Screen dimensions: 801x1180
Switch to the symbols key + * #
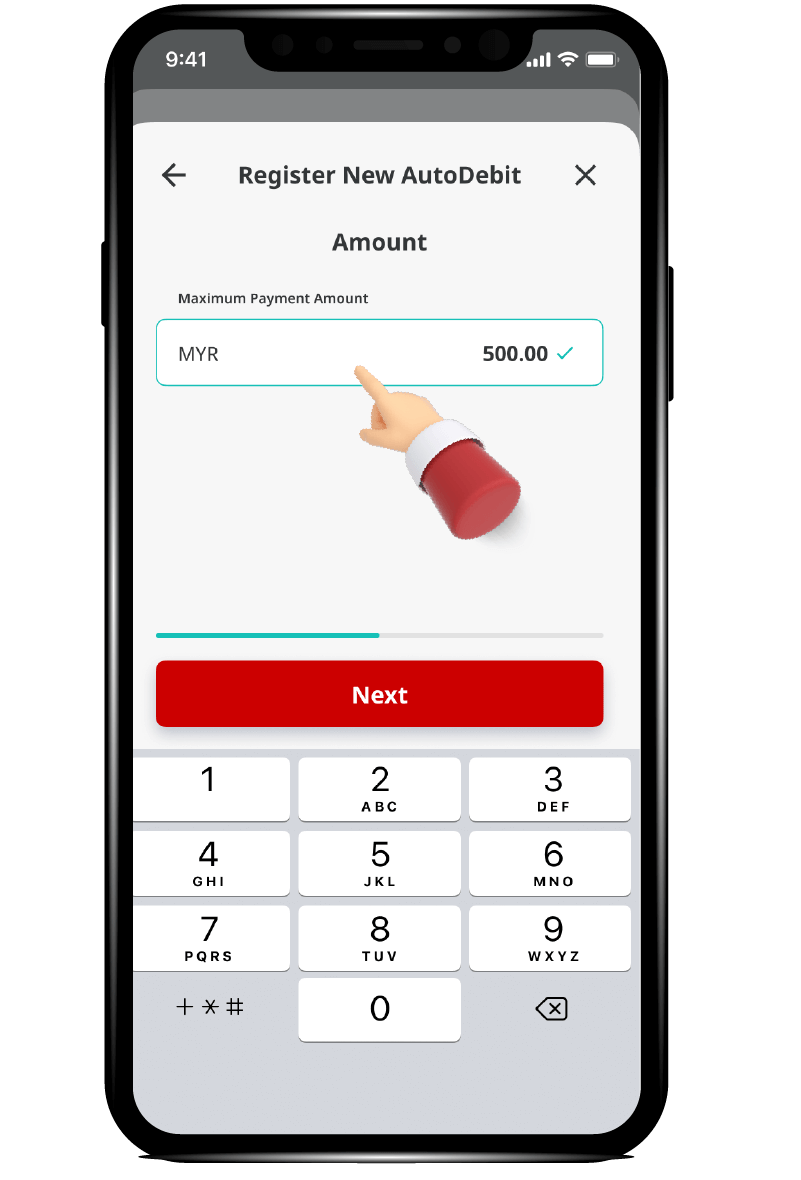pyautogui.click(x=209, y=1007)
